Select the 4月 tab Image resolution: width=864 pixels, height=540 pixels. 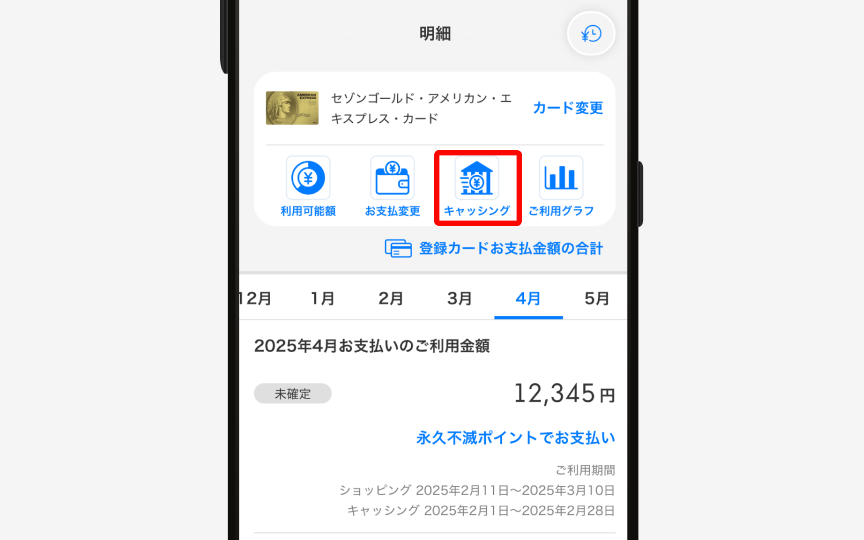pyautogui.click(x=528, y=298)
